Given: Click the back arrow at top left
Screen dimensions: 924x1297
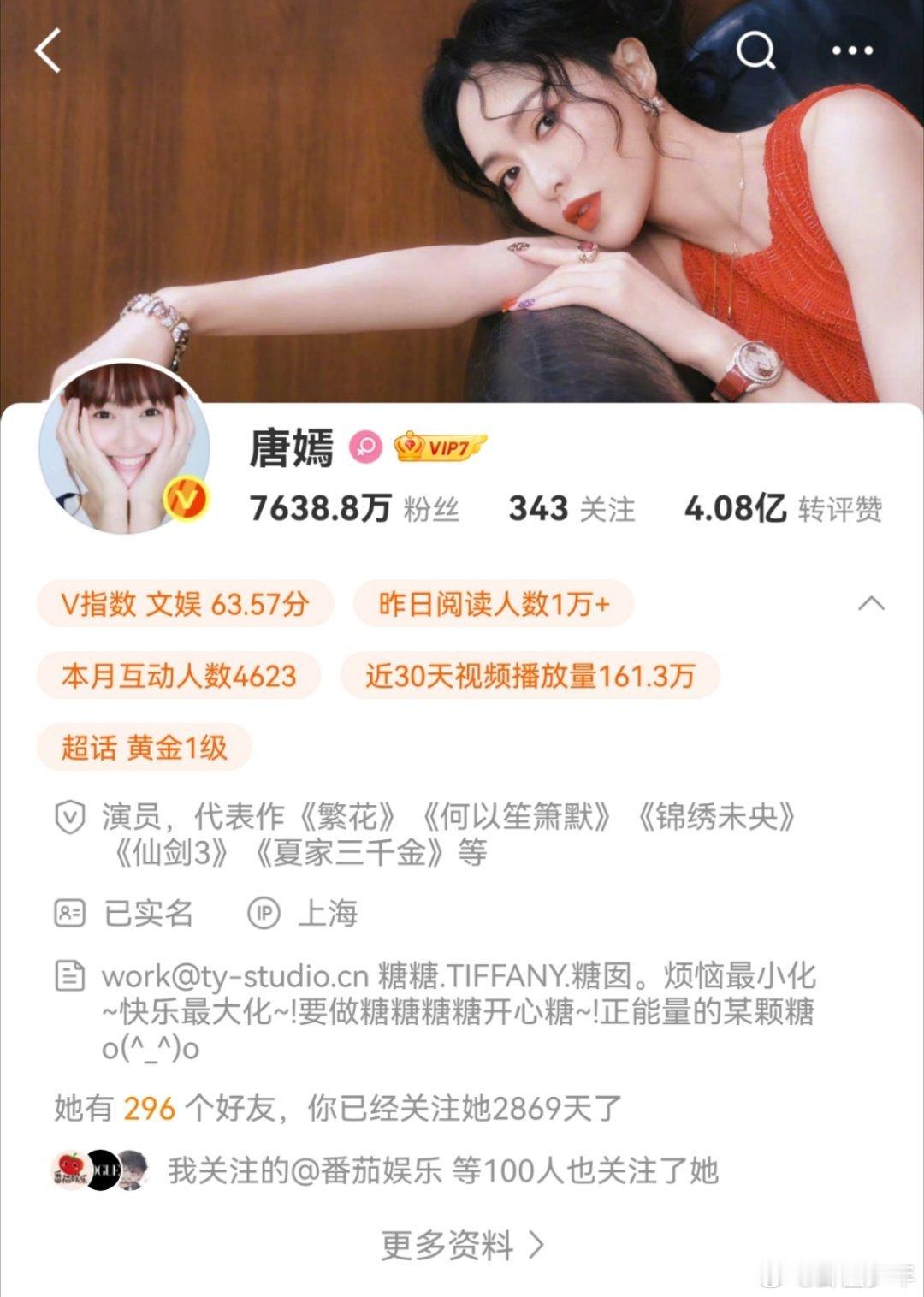Looking at the screenshot, I should (49, 51).
